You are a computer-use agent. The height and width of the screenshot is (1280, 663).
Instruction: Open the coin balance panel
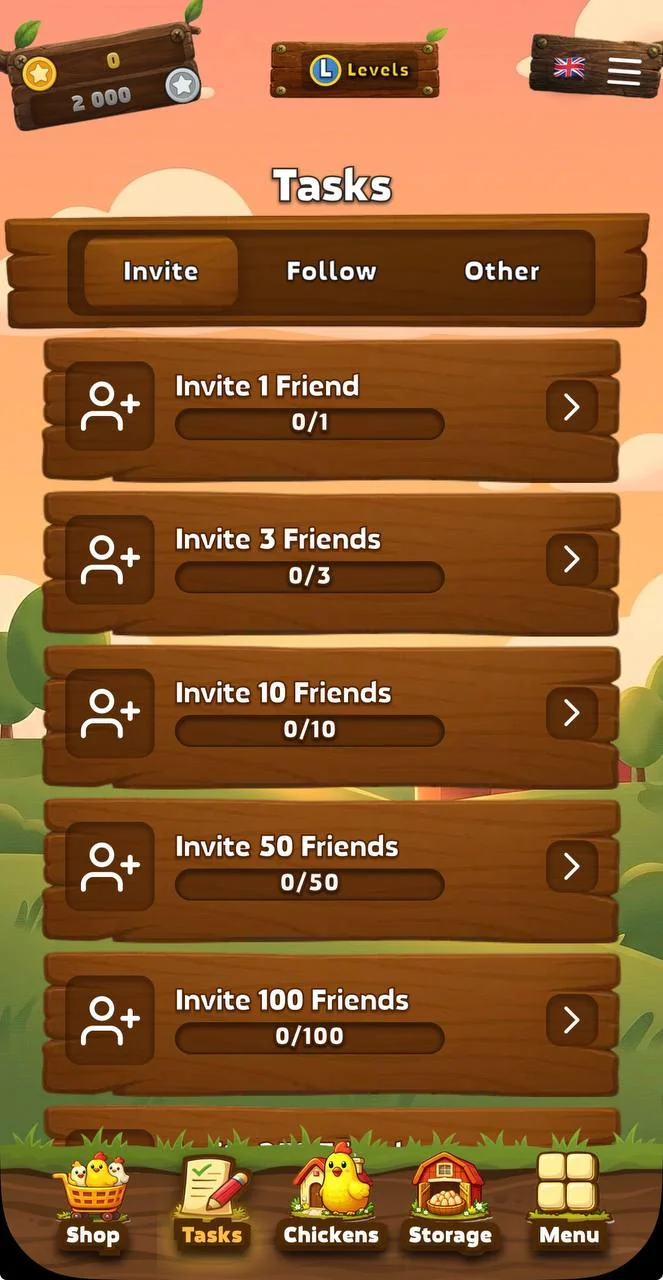pyautogui.click(x=107, y=78)
